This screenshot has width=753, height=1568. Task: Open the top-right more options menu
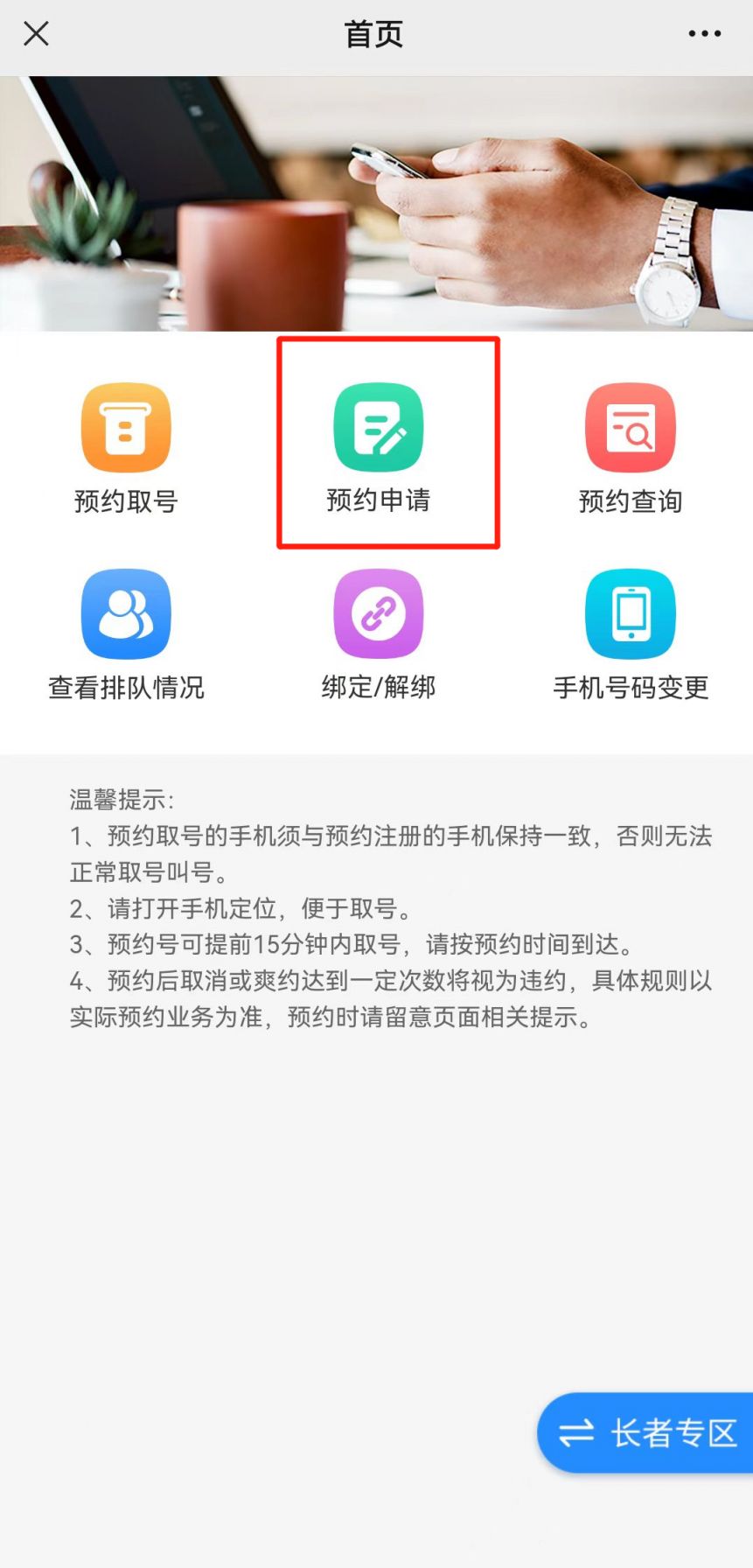[704, 33]
